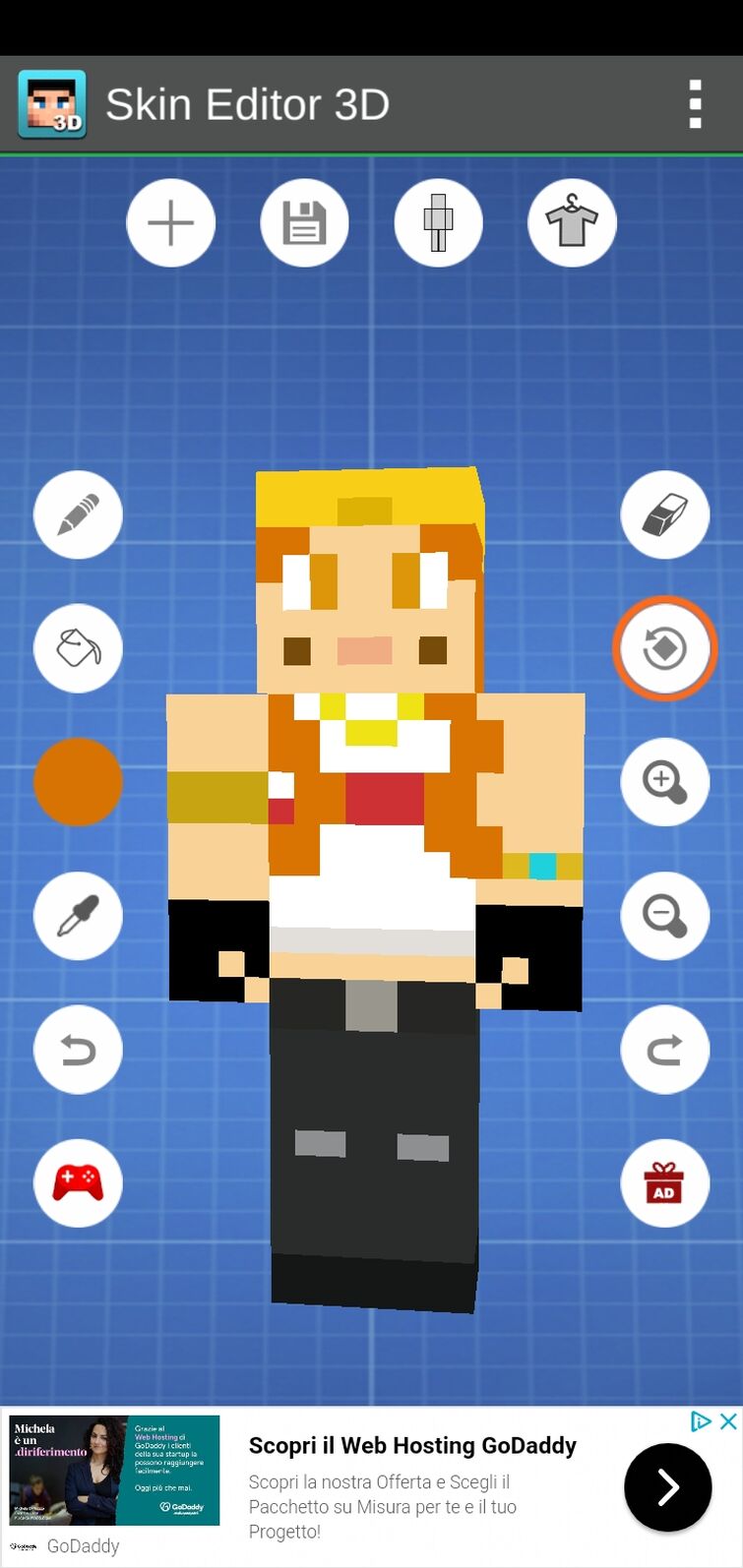This screenshot has height=1568, width=743.
Task: Select the paint bucket fill tool
Action: (78, 648)
